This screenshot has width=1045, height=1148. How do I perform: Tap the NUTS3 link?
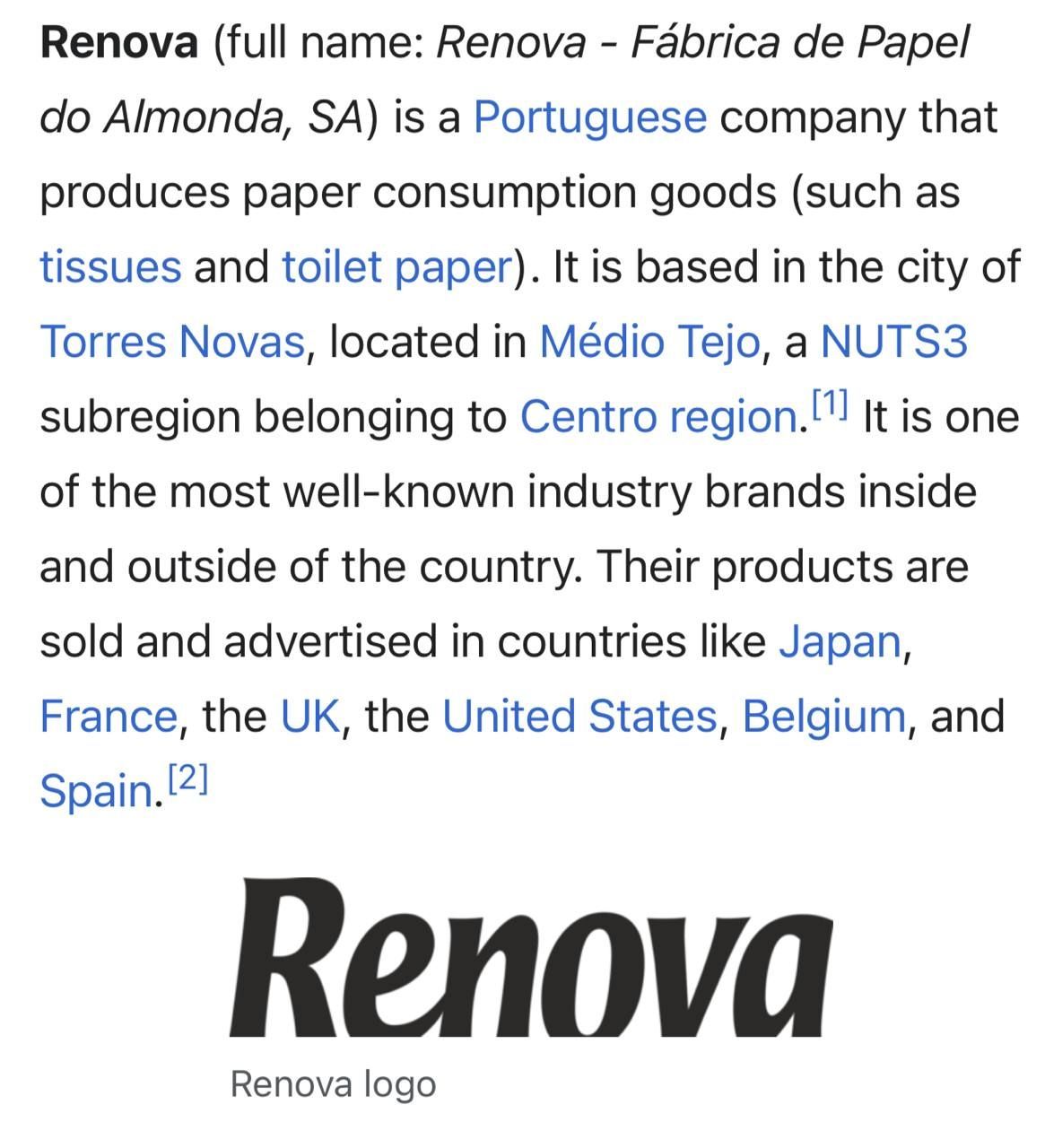[x=894, y=342]
